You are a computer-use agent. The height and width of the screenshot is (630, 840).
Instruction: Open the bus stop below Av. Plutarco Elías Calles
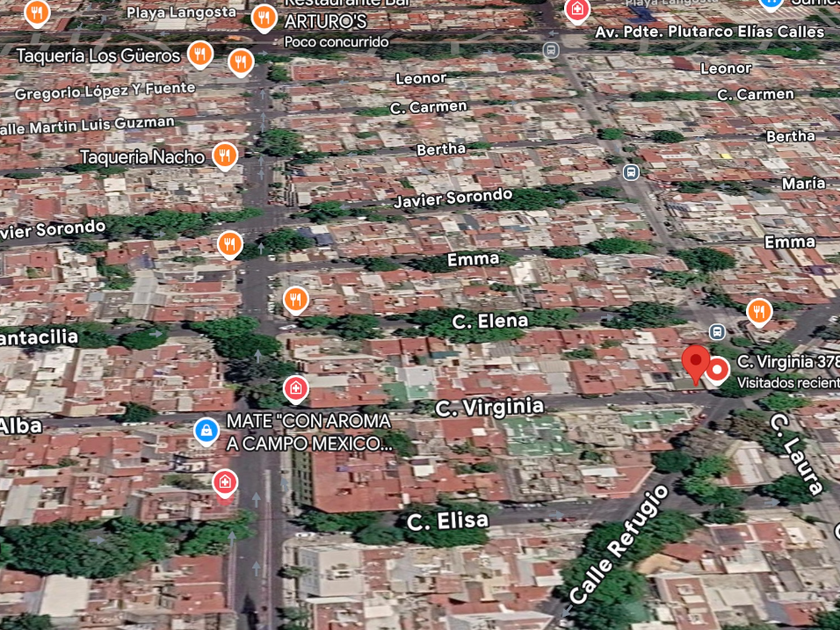click(551, 50)
